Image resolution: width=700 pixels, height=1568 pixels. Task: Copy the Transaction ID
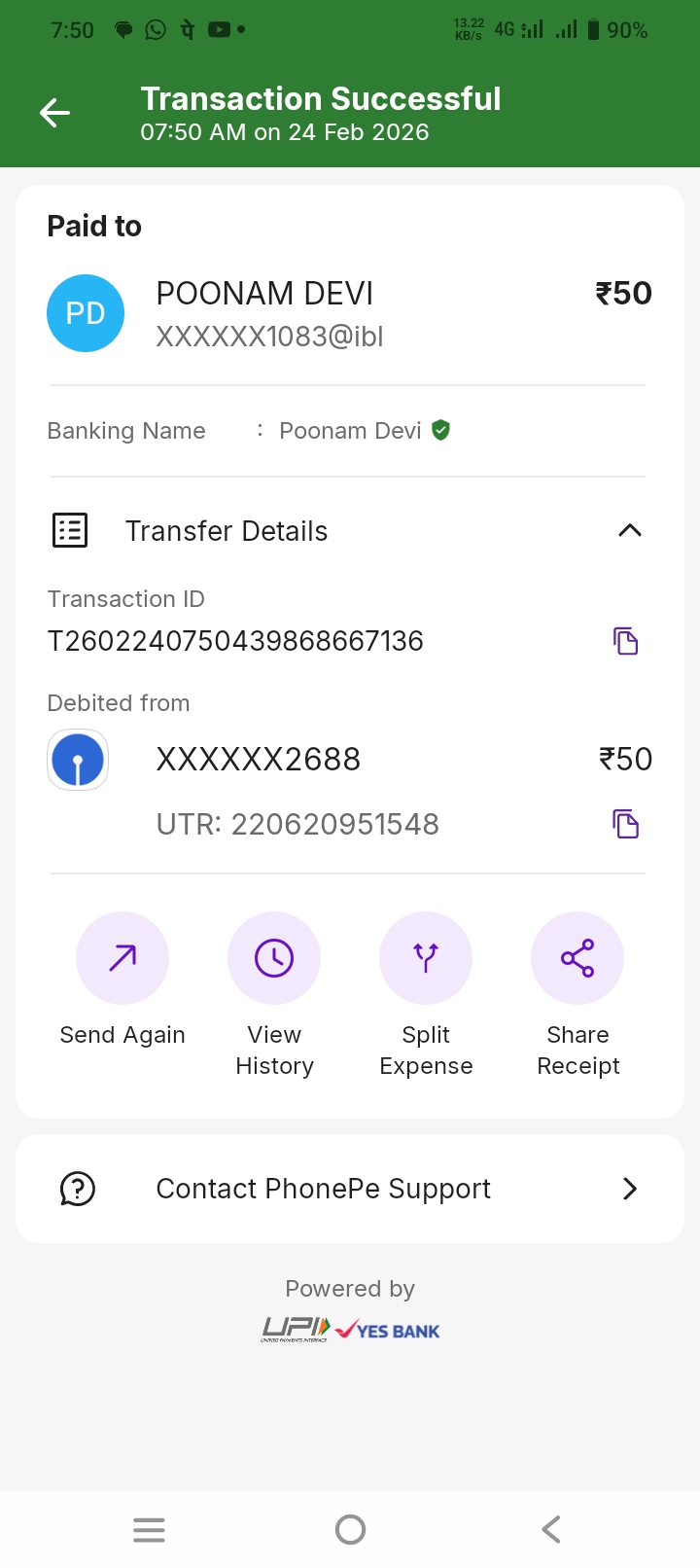(x=625, y=641)
